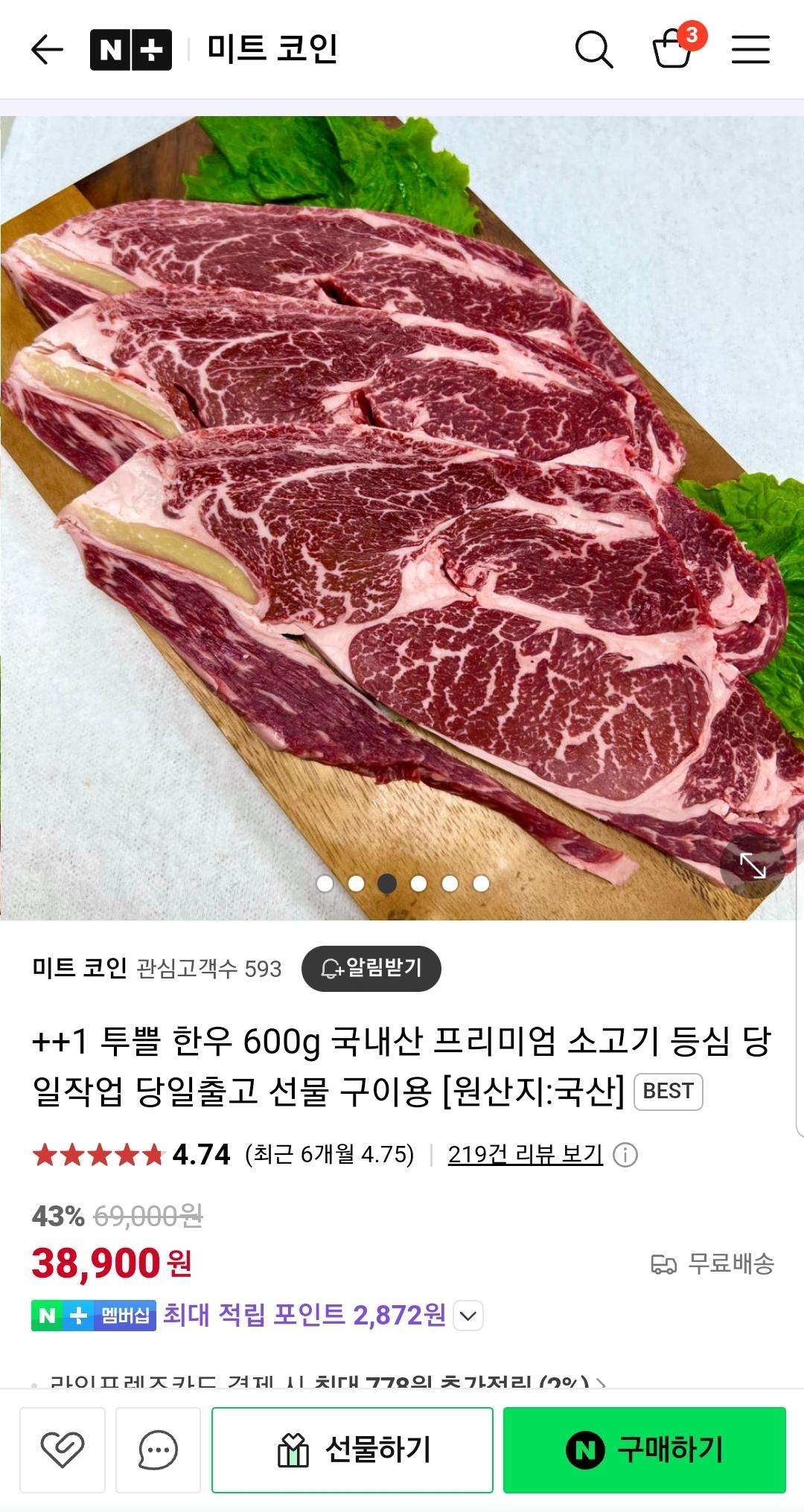Image resolution: width=804 pixels, height=1512 pixels.
Task: Open the 미트 코인 store name
Action: (80, 968)
